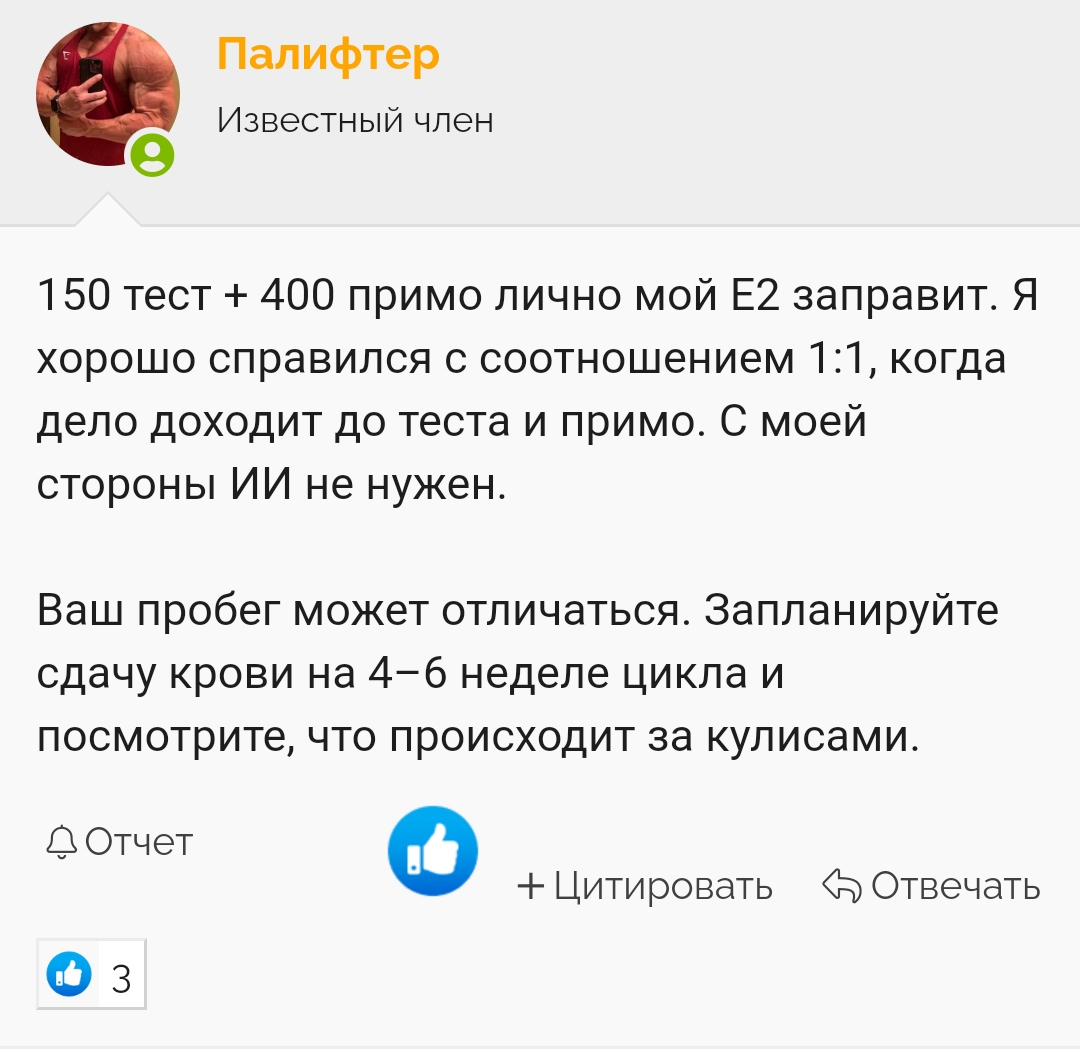This screenshot has height=1052, width=1080.
Task: Open the Палифтер username link
Action: (327, 54)
